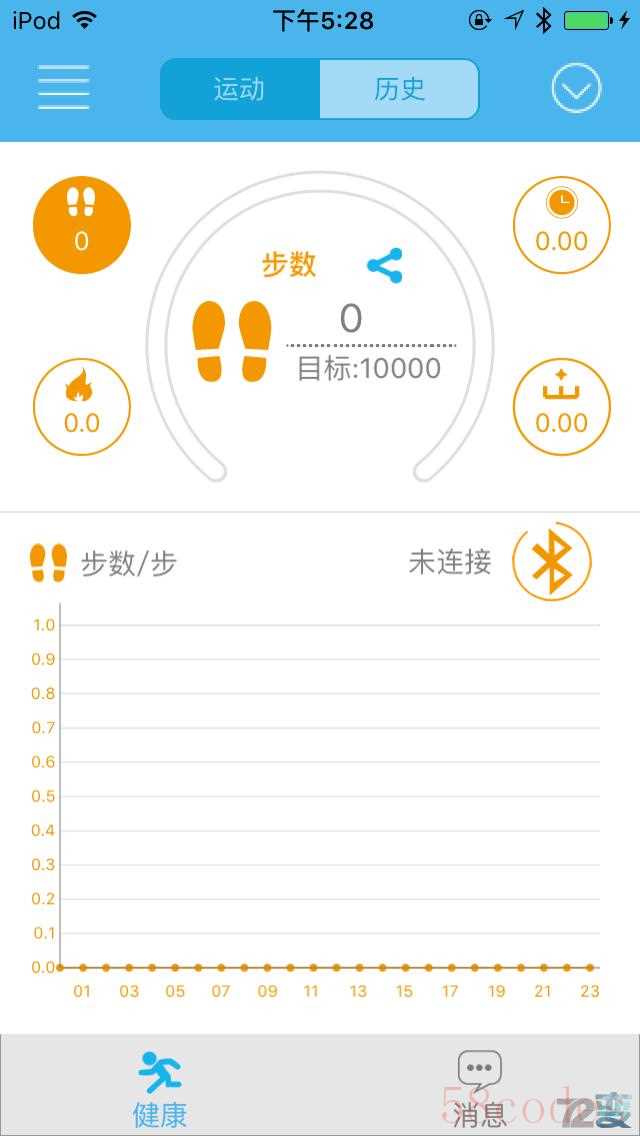This screenshot has width=640, height=1136.
Task: Select the distance circle button
Action: tap(561, 407)
